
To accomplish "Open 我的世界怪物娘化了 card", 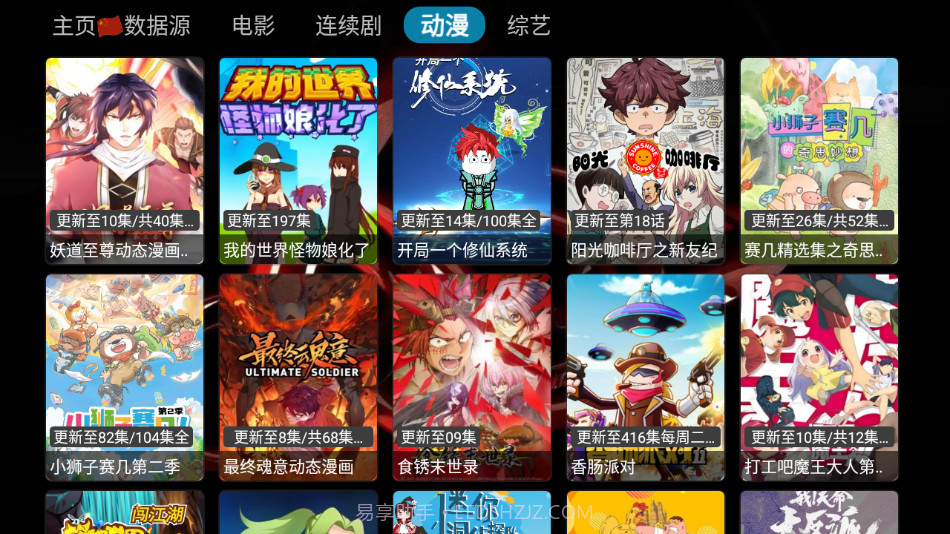I will pyautogui.click(x=298, y=160).
